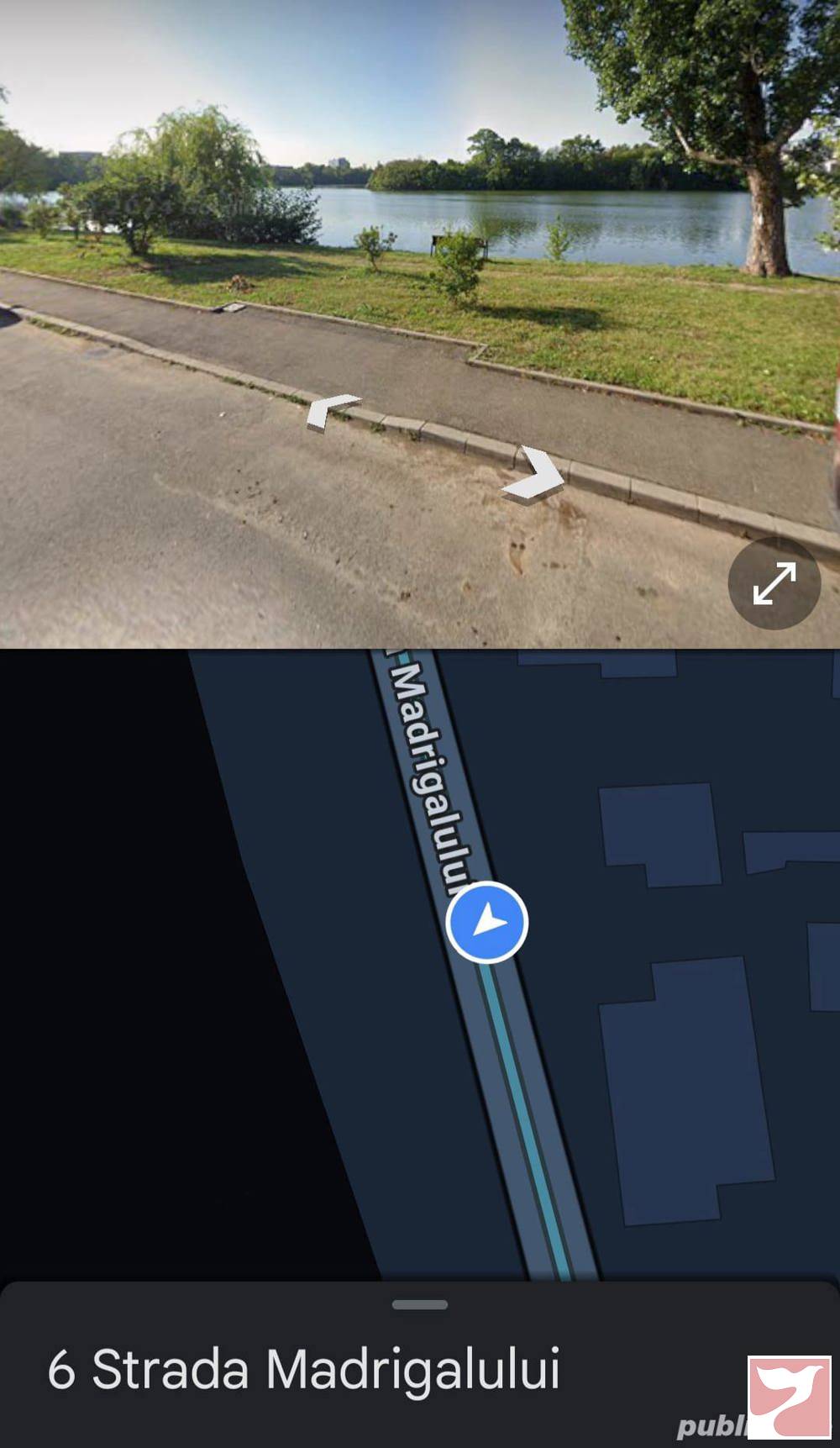
Task: Open 6 Strada Madrigalului details
Action: [303, 1371]
